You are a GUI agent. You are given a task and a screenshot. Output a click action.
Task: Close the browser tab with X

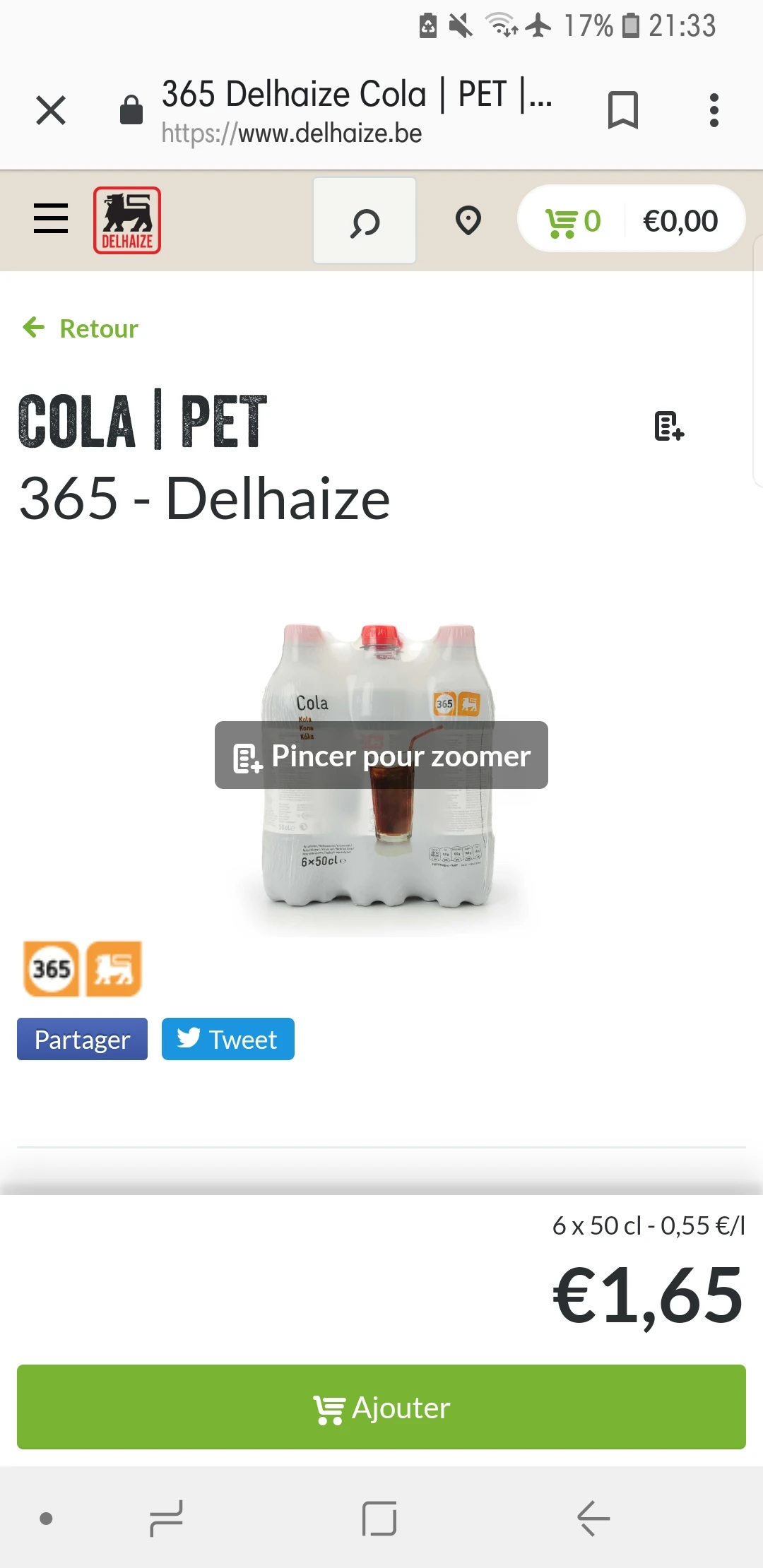pos(51,110)
